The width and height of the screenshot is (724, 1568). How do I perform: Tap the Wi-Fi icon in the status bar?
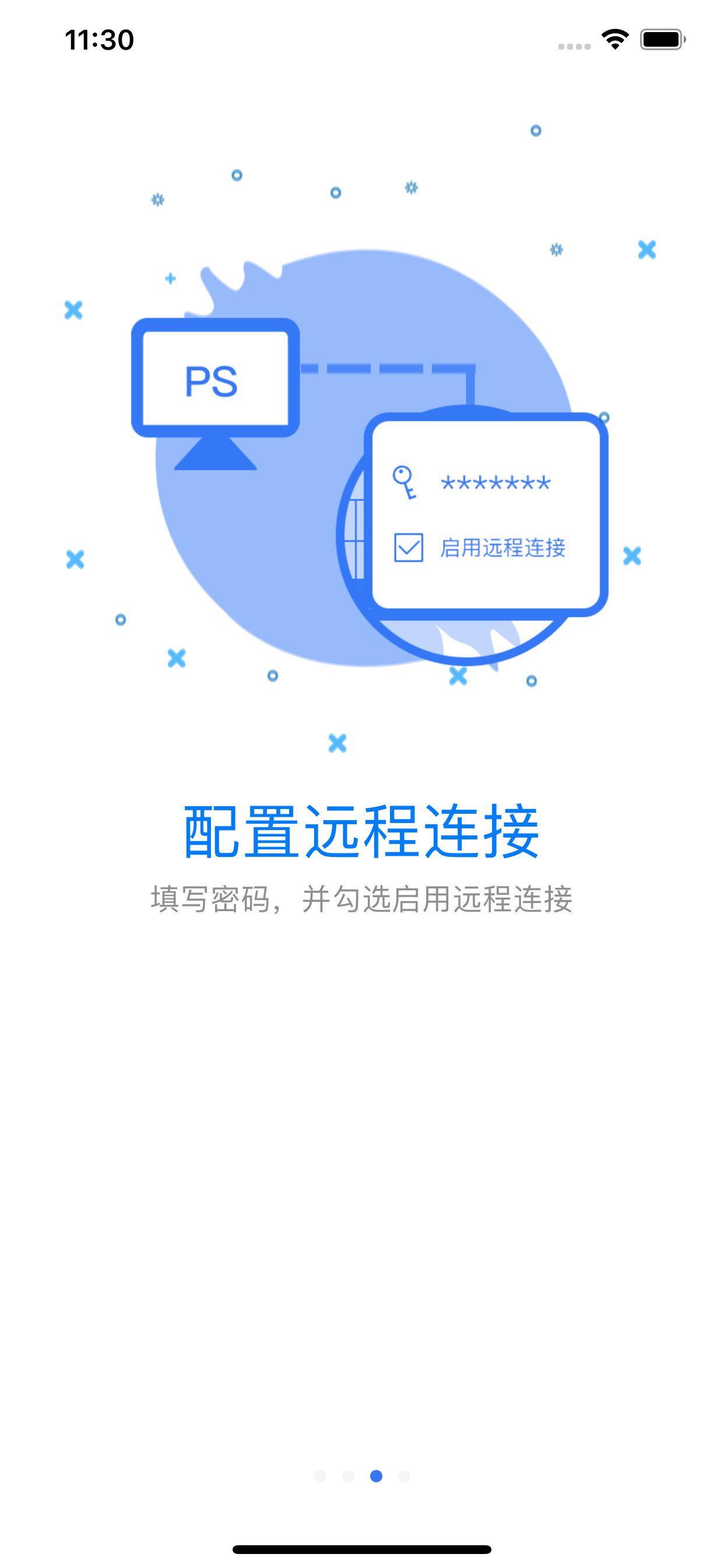click(616, 38)
